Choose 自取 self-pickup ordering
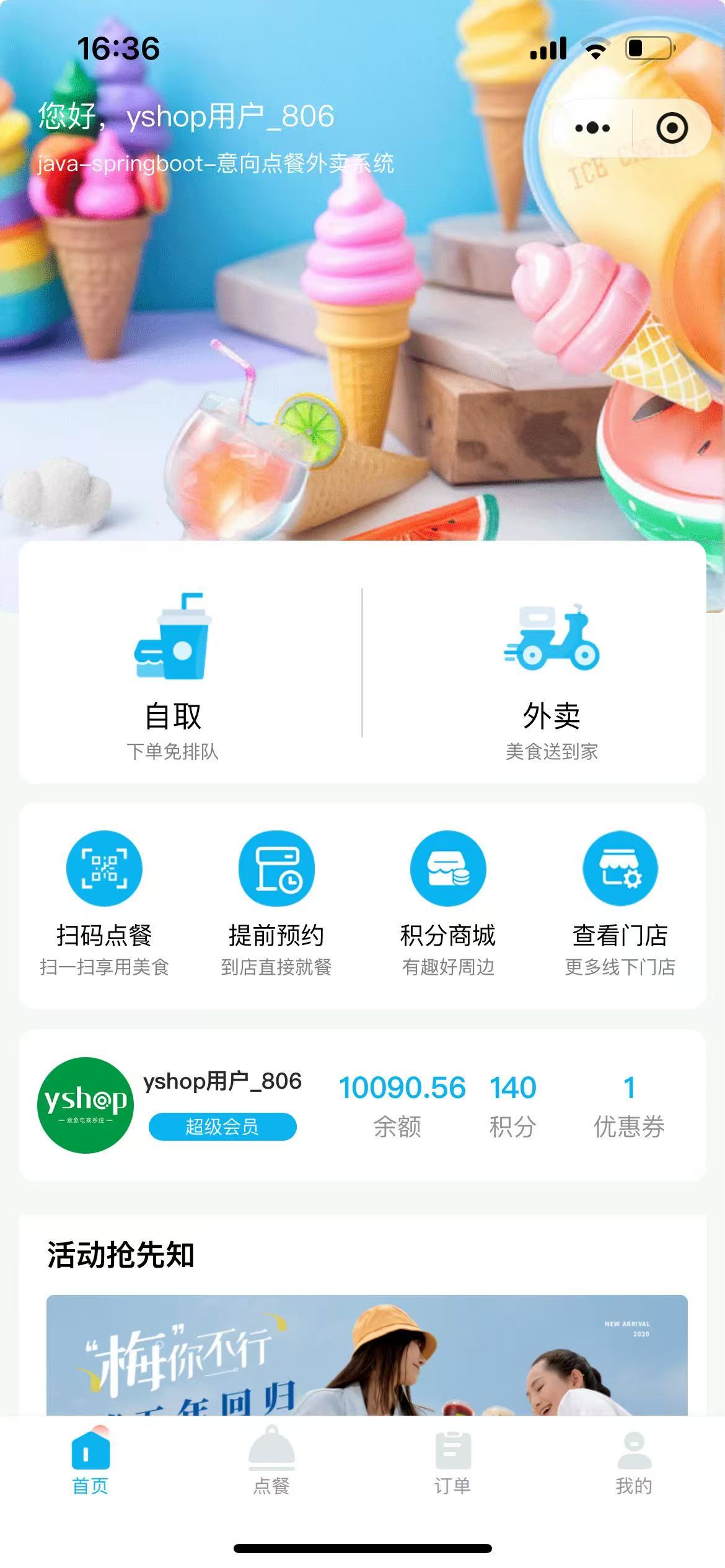The image size is (725, 1568). click(172, 675)
